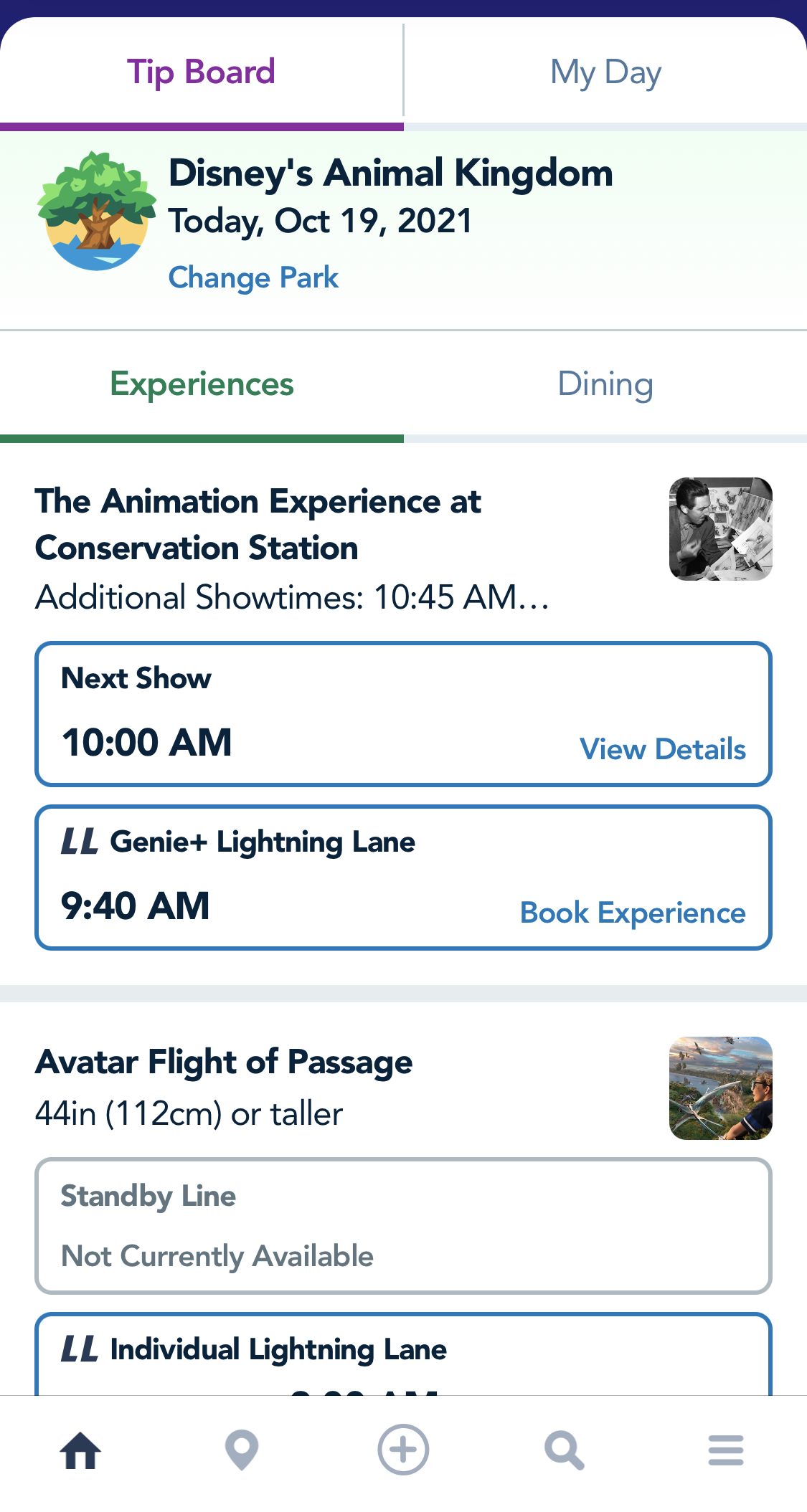
Task: Book Experience for Genie+ Lightning Lane
Action: 632,913
